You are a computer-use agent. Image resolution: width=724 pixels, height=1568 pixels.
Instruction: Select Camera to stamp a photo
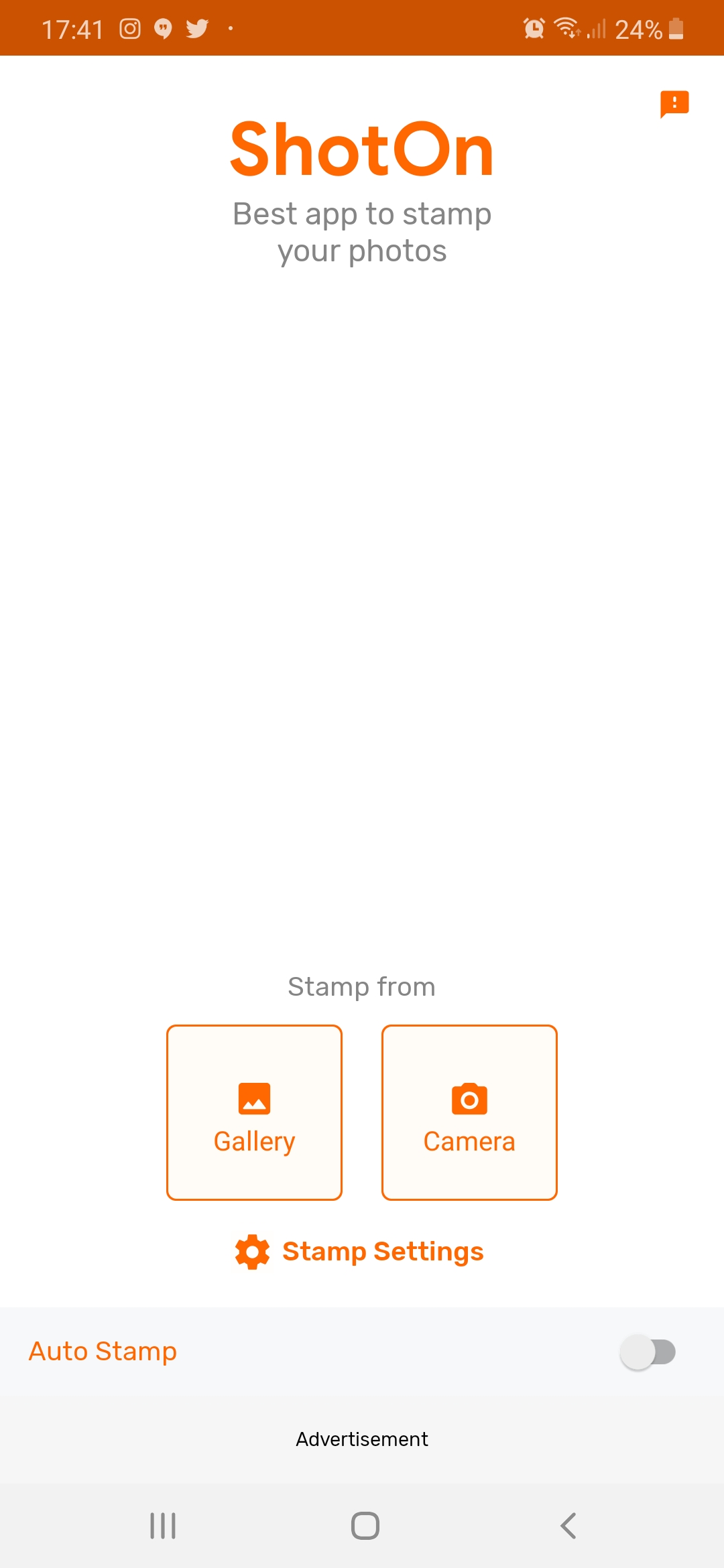click(469, 1112)
